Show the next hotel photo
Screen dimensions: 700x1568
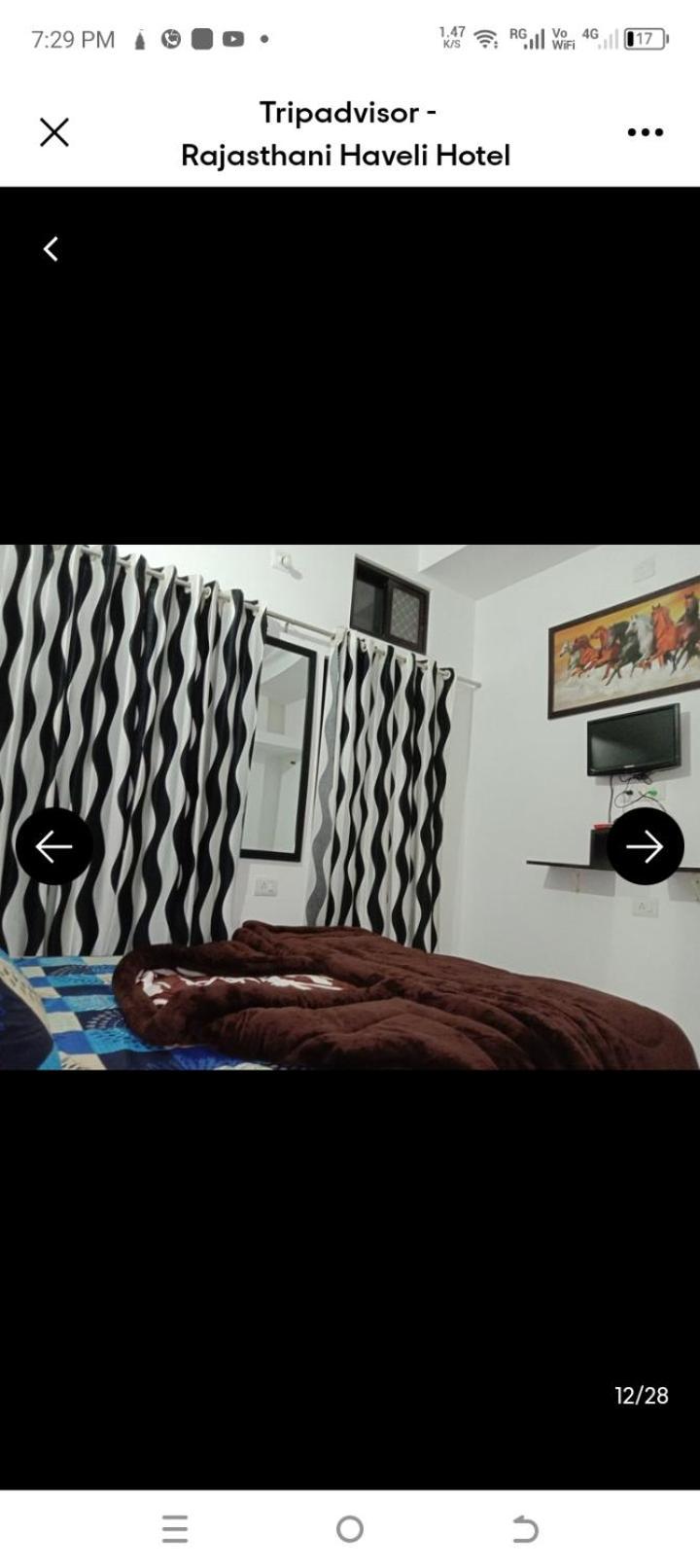pyautogui.click(x=645, y=846)
